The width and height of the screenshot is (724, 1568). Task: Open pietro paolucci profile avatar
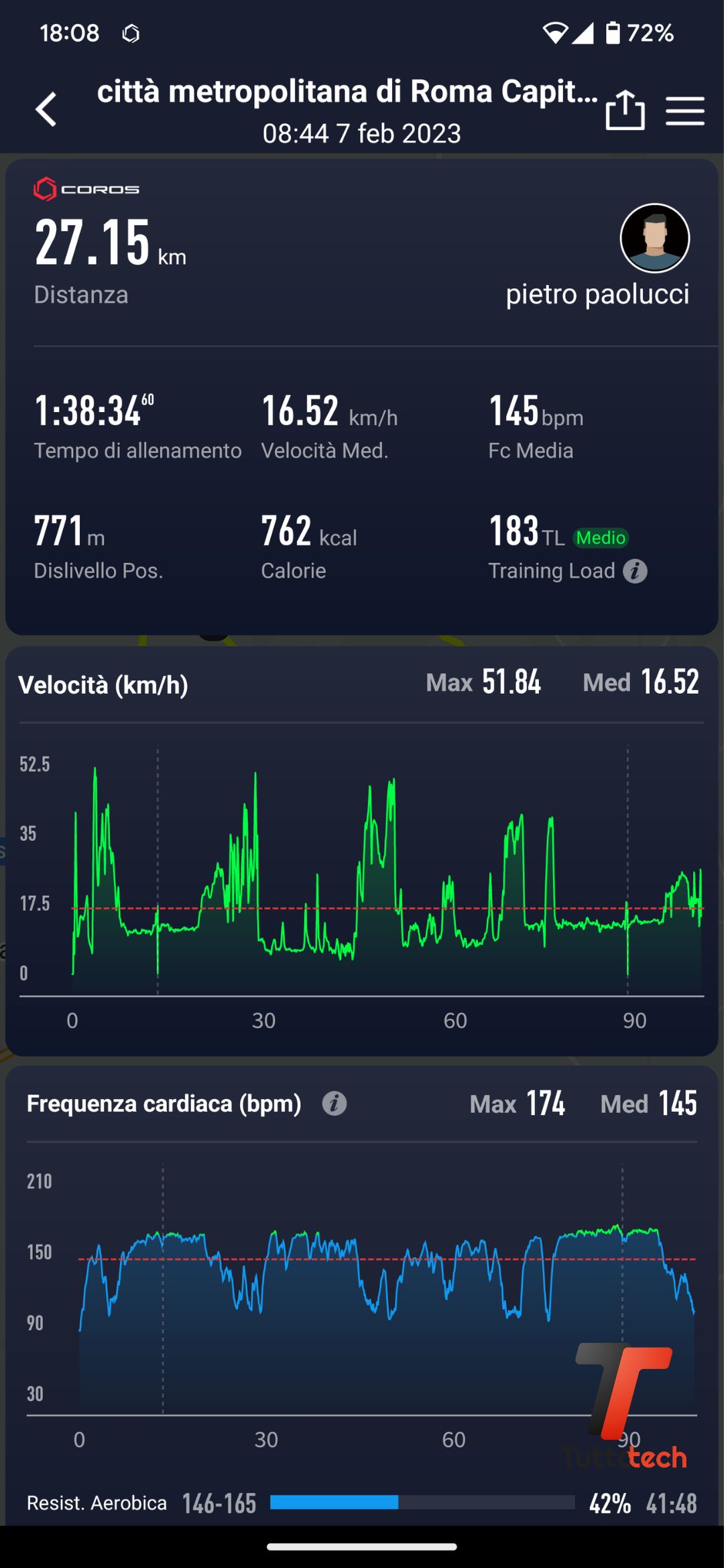(x=655, y=238)
